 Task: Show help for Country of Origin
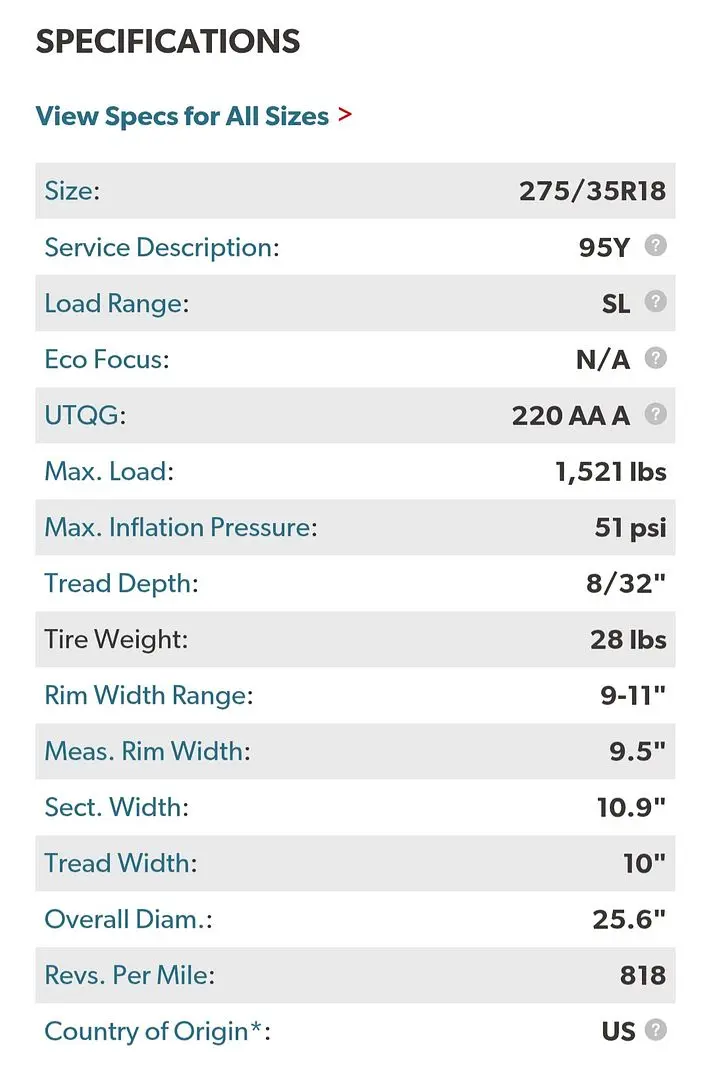(x=655, y=1030)
